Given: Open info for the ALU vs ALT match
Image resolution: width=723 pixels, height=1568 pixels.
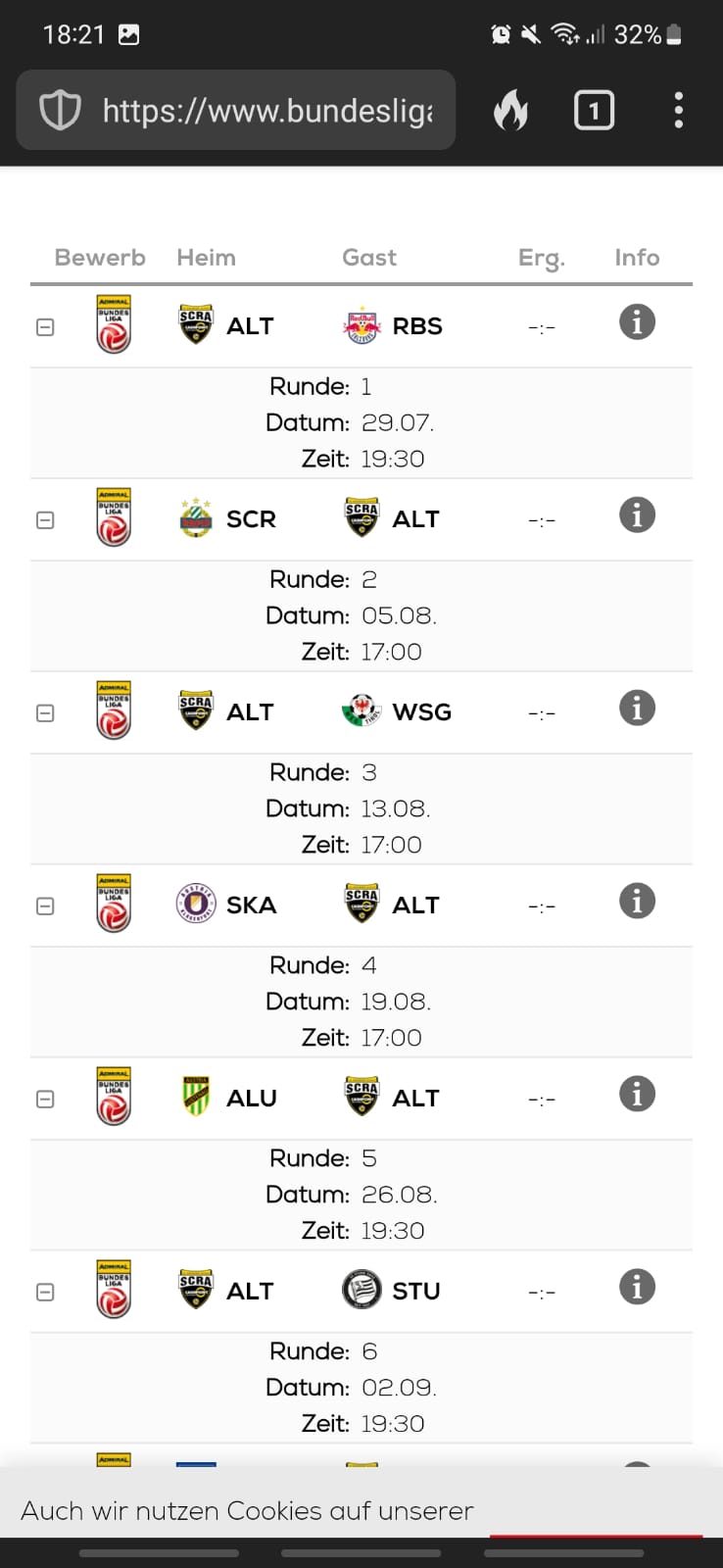Looking at the screenshot, I should [x=637, y=1094].
